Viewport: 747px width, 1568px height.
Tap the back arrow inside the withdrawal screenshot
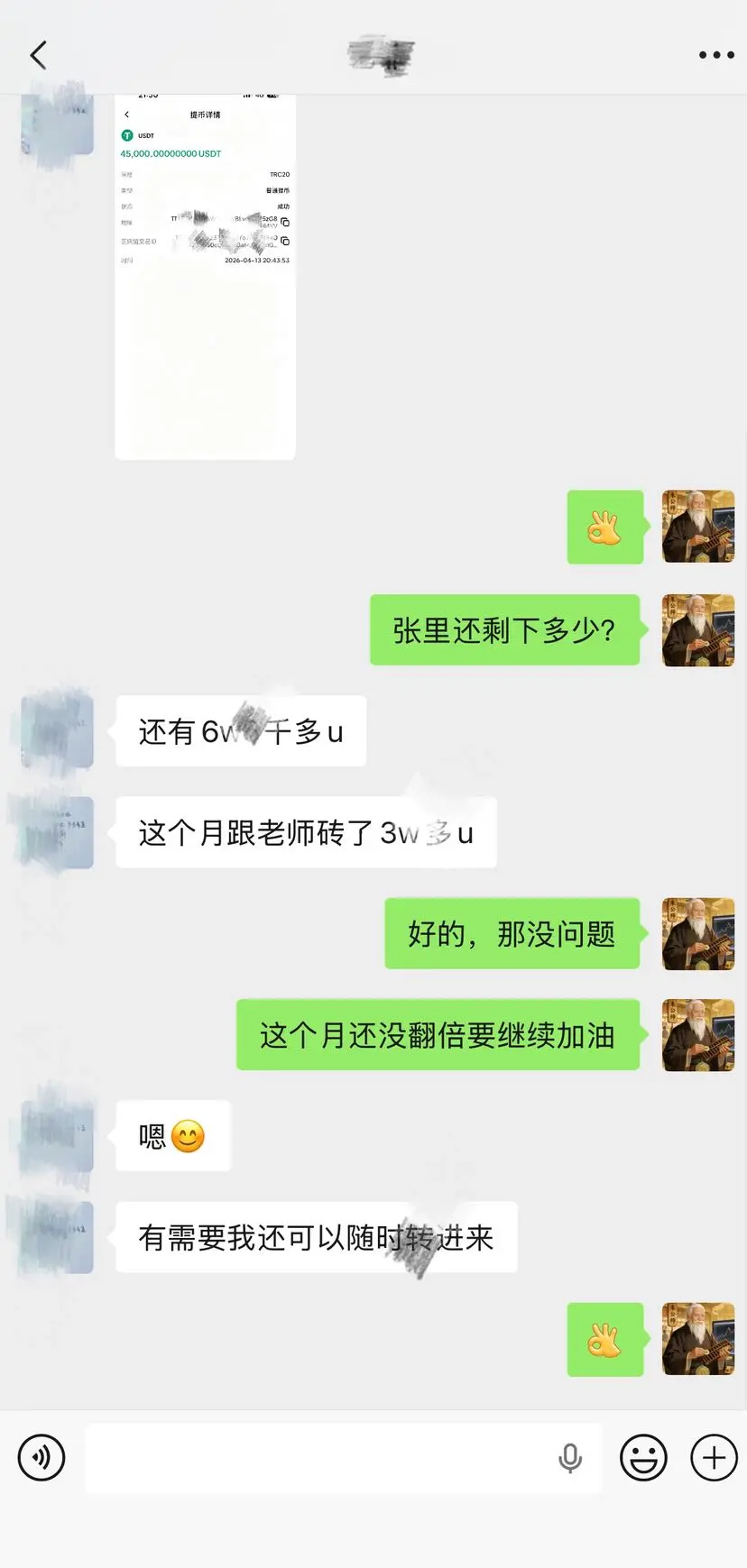point(126,115)
